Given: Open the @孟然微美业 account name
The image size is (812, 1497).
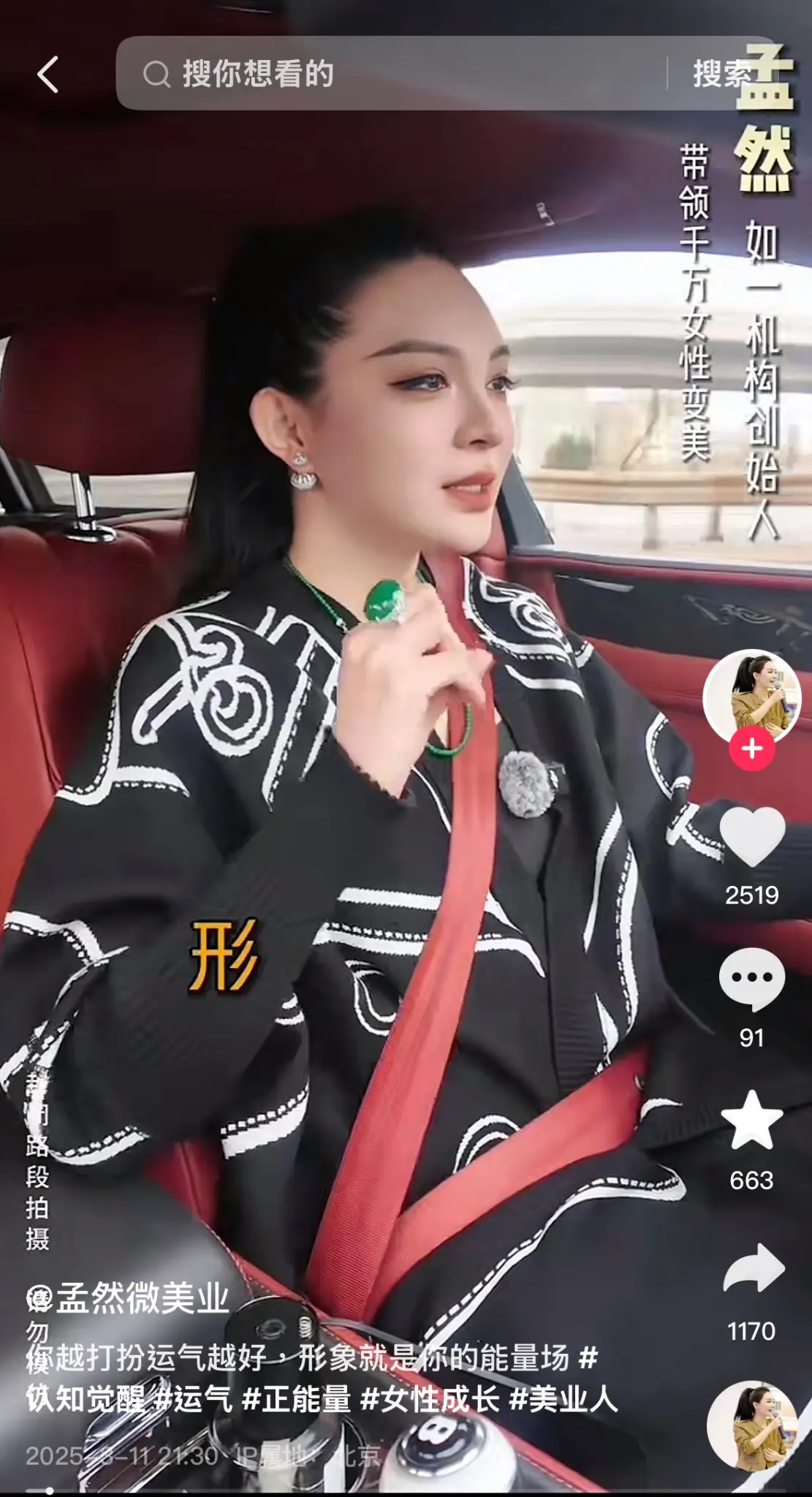Looking at the screenshot, I should (x=132, y=1297).
